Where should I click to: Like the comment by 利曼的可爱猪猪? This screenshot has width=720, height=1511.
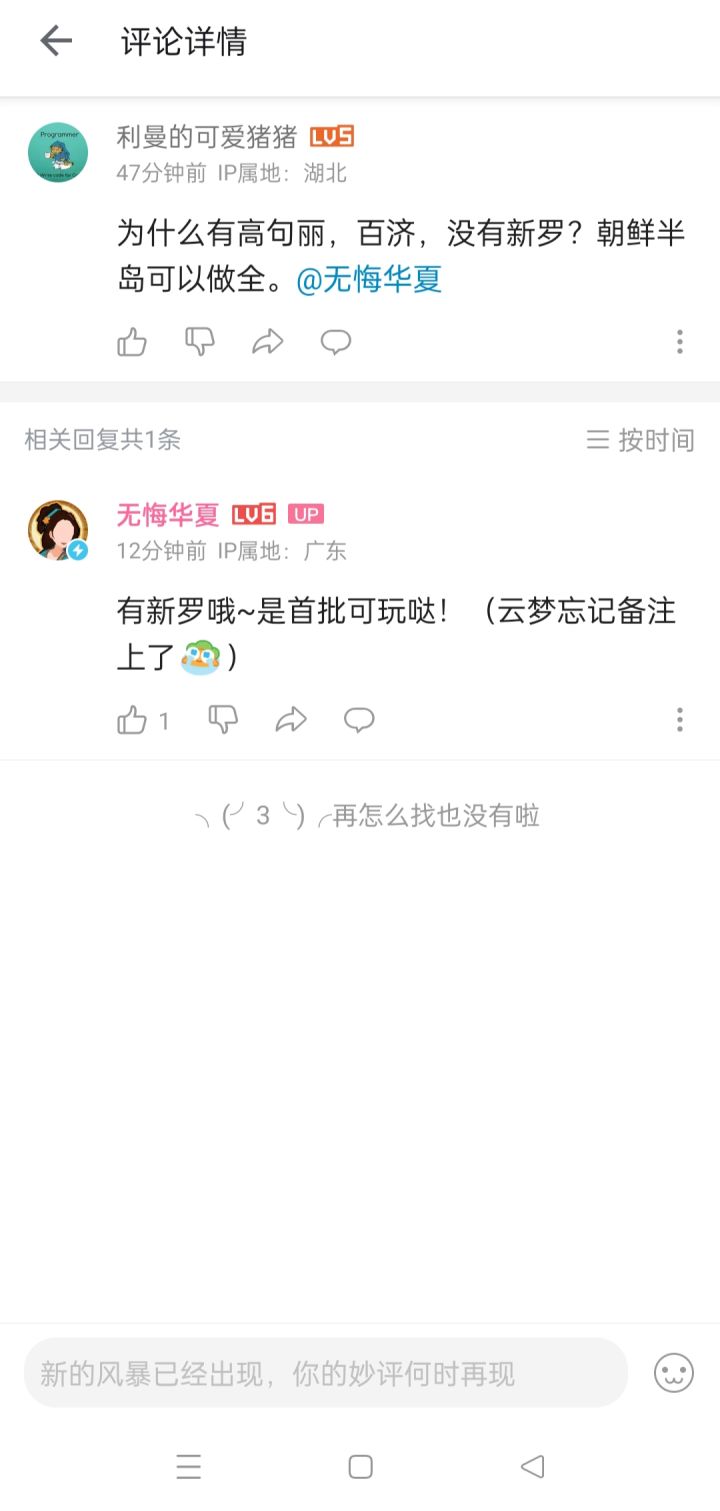click(132, 342)
